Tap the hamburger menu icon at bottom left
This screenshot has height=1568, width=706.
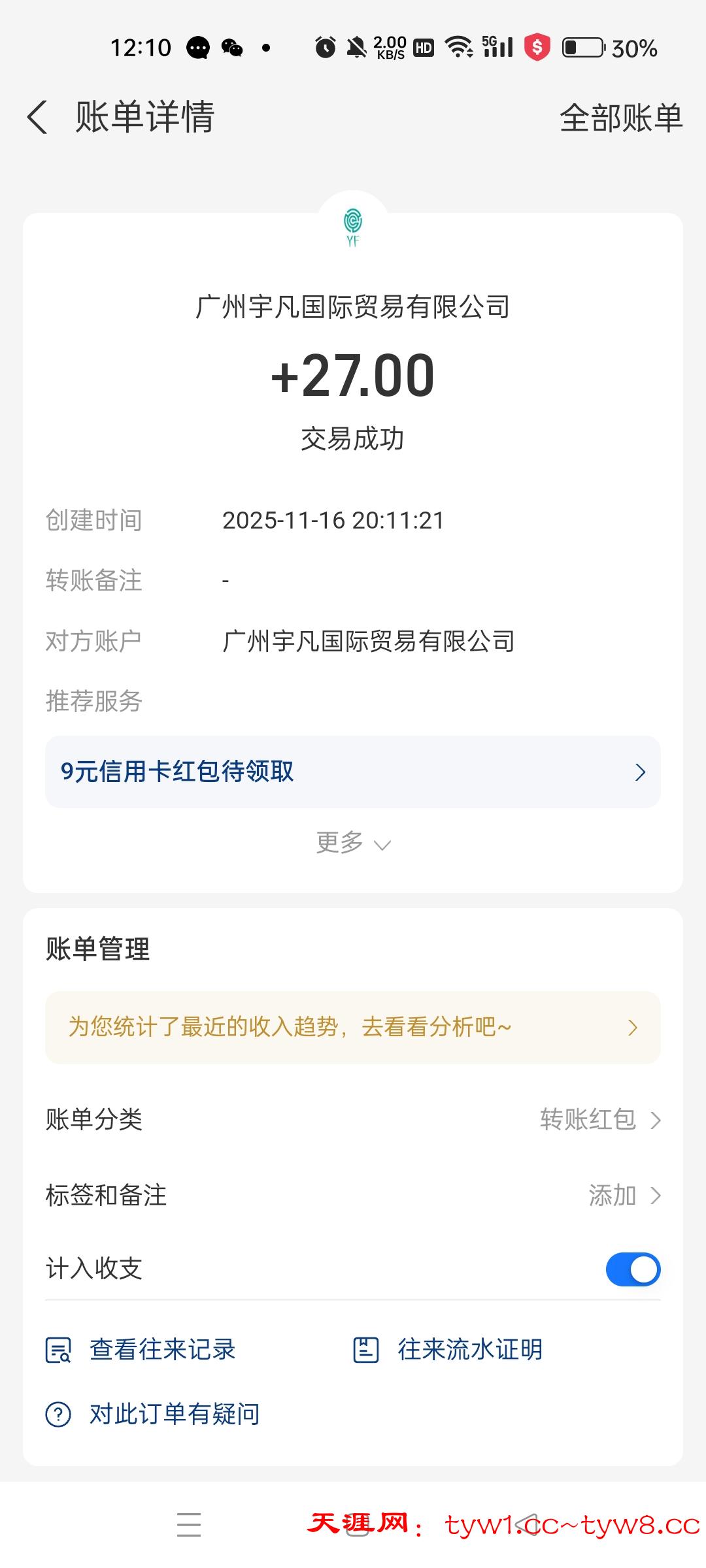click(x=188, y=1524)
